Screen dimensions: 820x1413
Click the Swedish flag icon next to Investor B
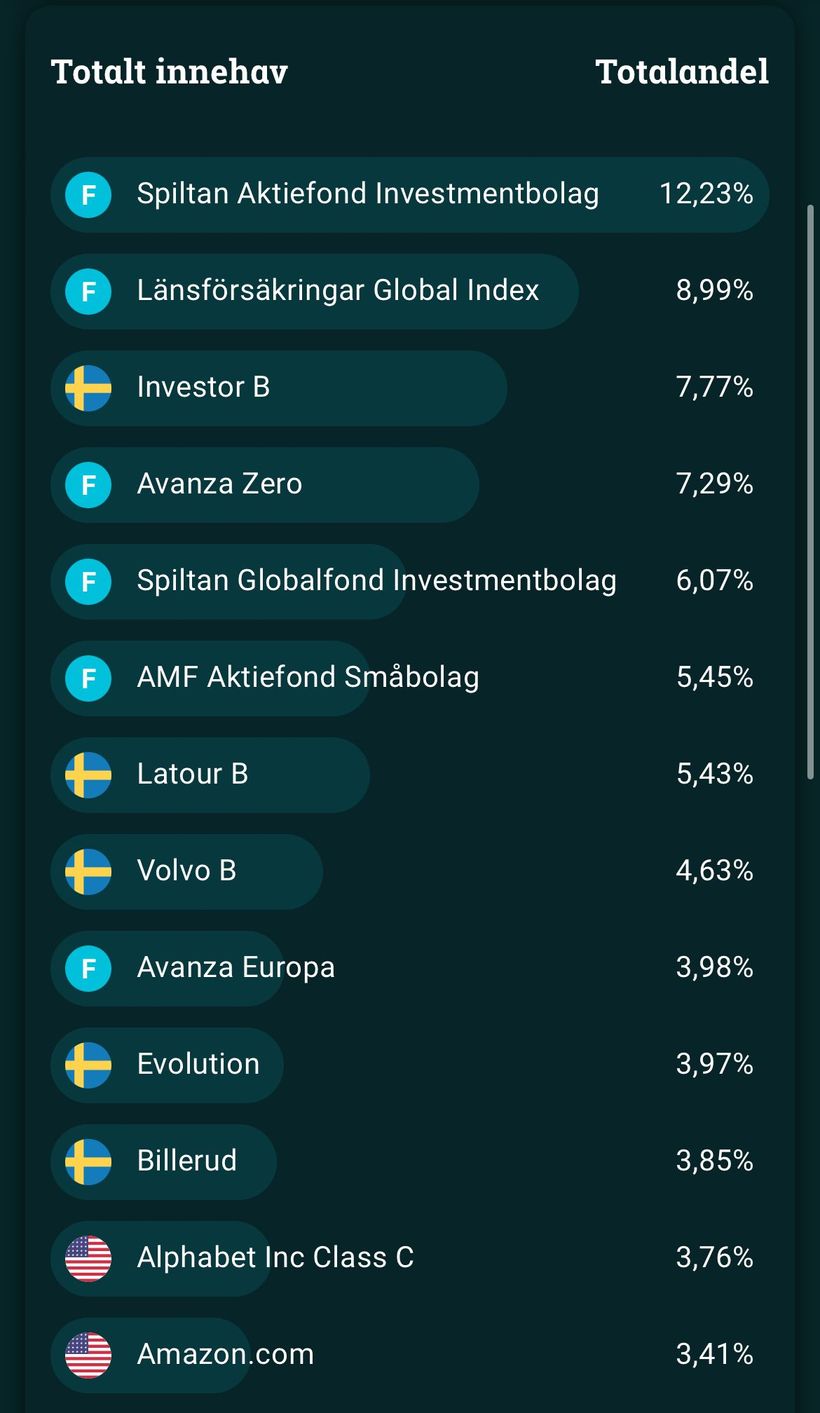(x=87, y=388)
